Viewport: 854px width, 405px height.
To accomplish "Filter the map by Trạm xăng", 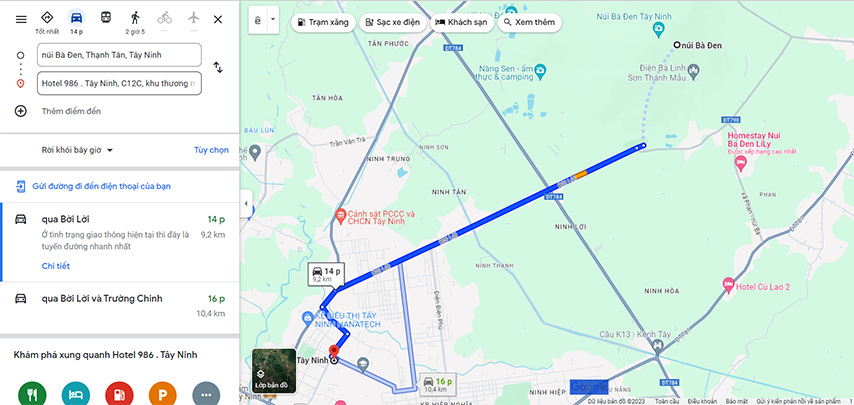I will [325, 21].
